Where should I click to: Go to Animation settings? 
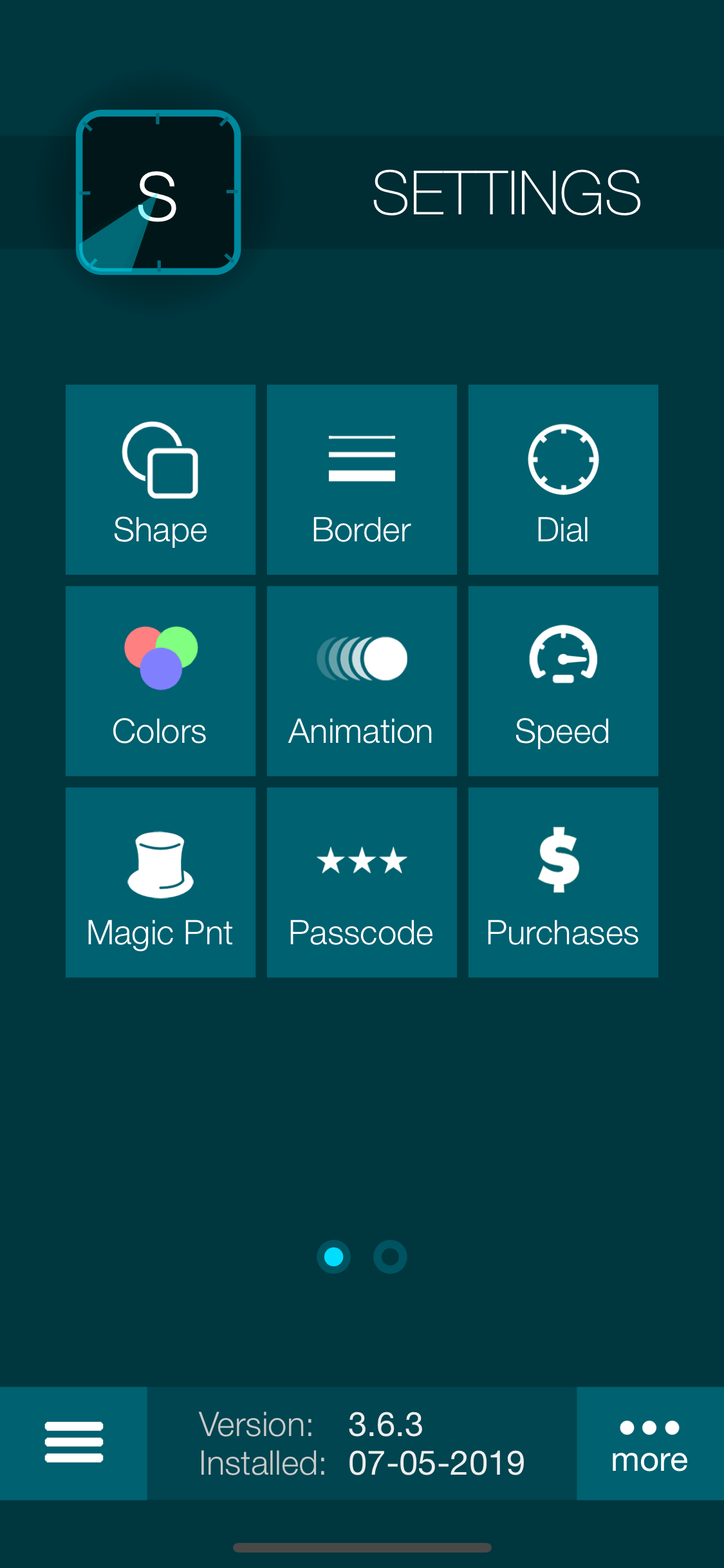(x=362, y=681)
